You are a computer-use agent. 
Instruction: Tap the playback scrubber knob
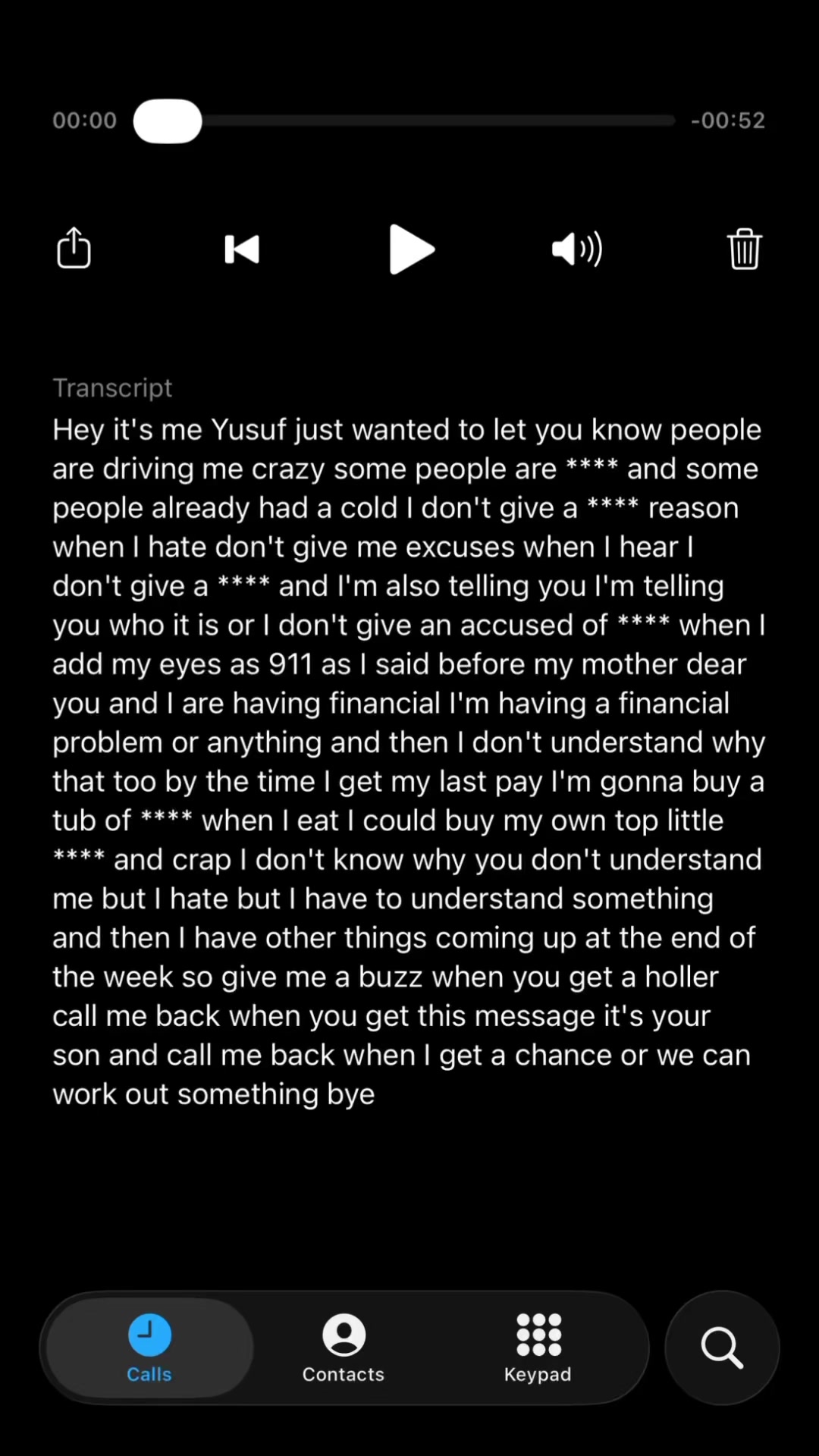[168, 121]
